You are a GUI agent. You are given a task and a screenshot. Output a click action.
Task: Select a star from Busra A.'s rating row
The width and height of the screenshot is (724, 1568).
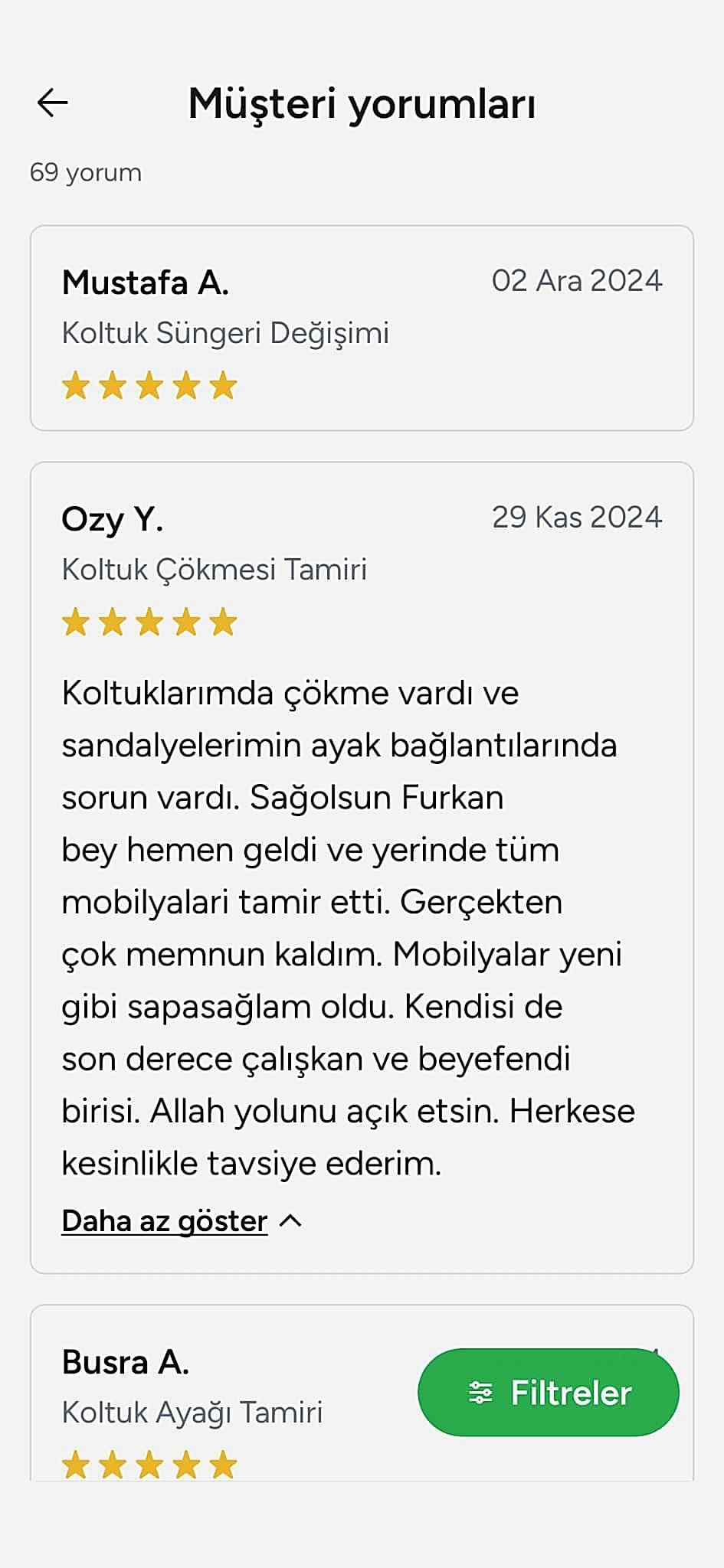(x=149, y=1465)
